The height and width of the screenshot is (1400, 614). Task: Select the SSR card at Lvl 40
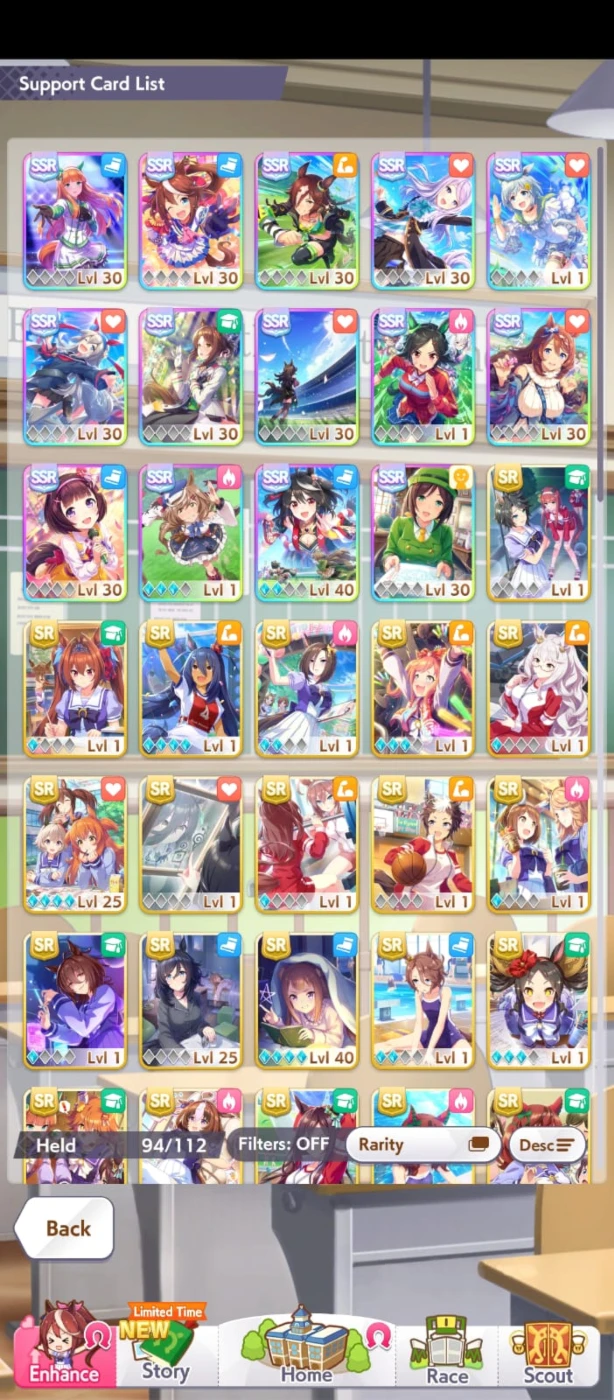pyautogui.click(x=307, y=532)
